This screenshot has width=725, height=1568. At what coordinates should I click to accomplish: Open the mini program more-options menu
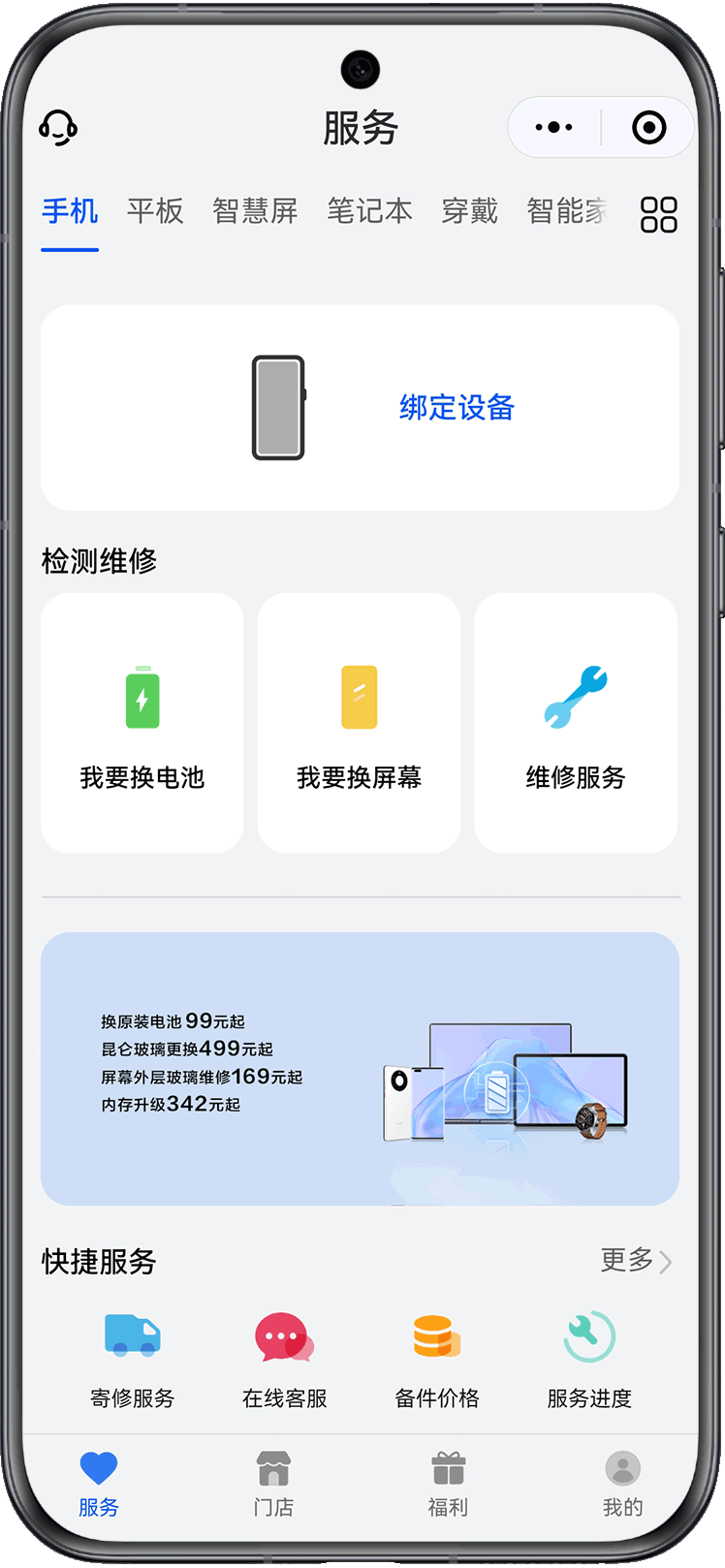tap(553, 127)
